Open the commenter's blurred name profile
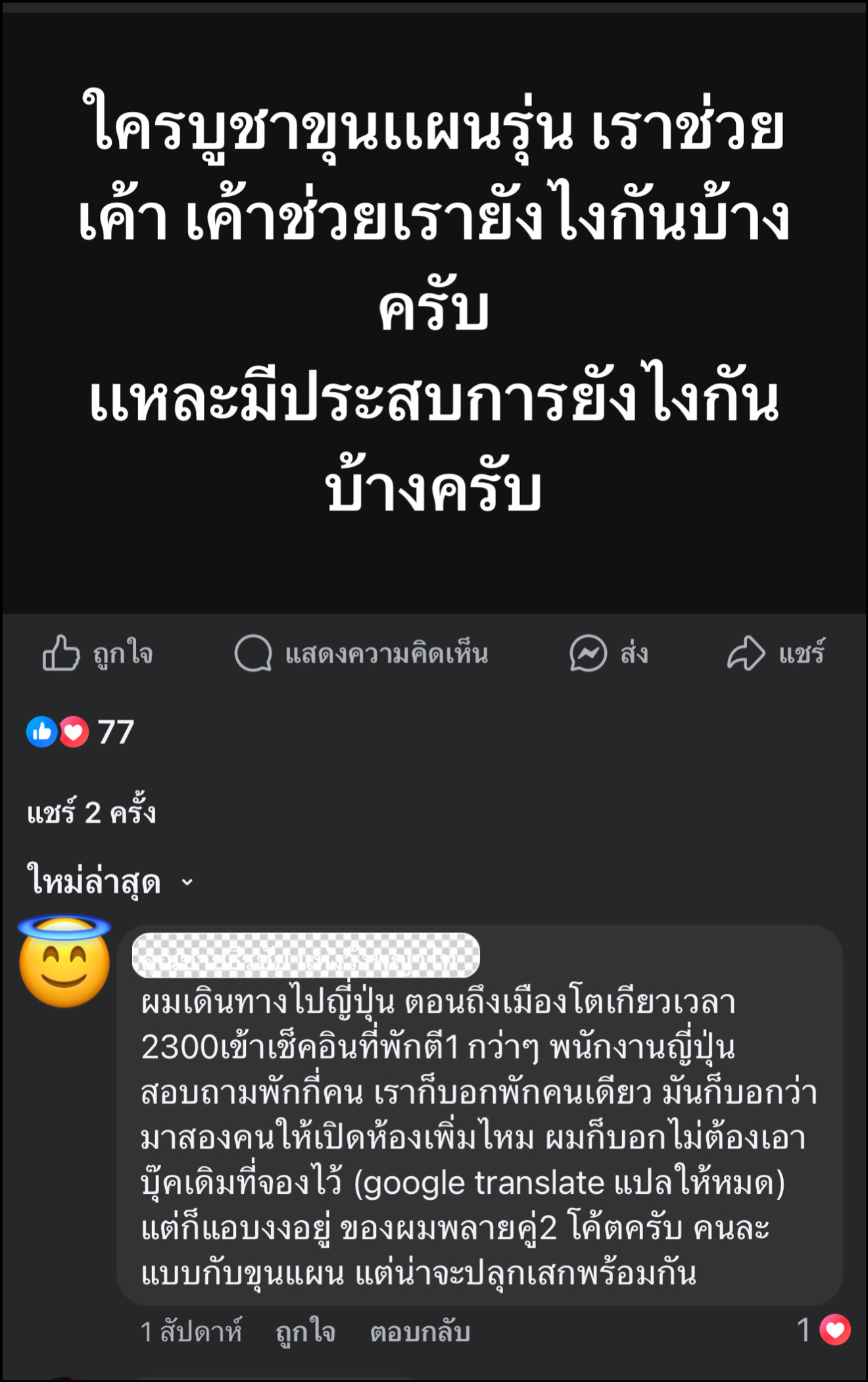Image resolution: width=868 pixels, height=1382 pixels. pyautogui.click(x=306, y=955)
